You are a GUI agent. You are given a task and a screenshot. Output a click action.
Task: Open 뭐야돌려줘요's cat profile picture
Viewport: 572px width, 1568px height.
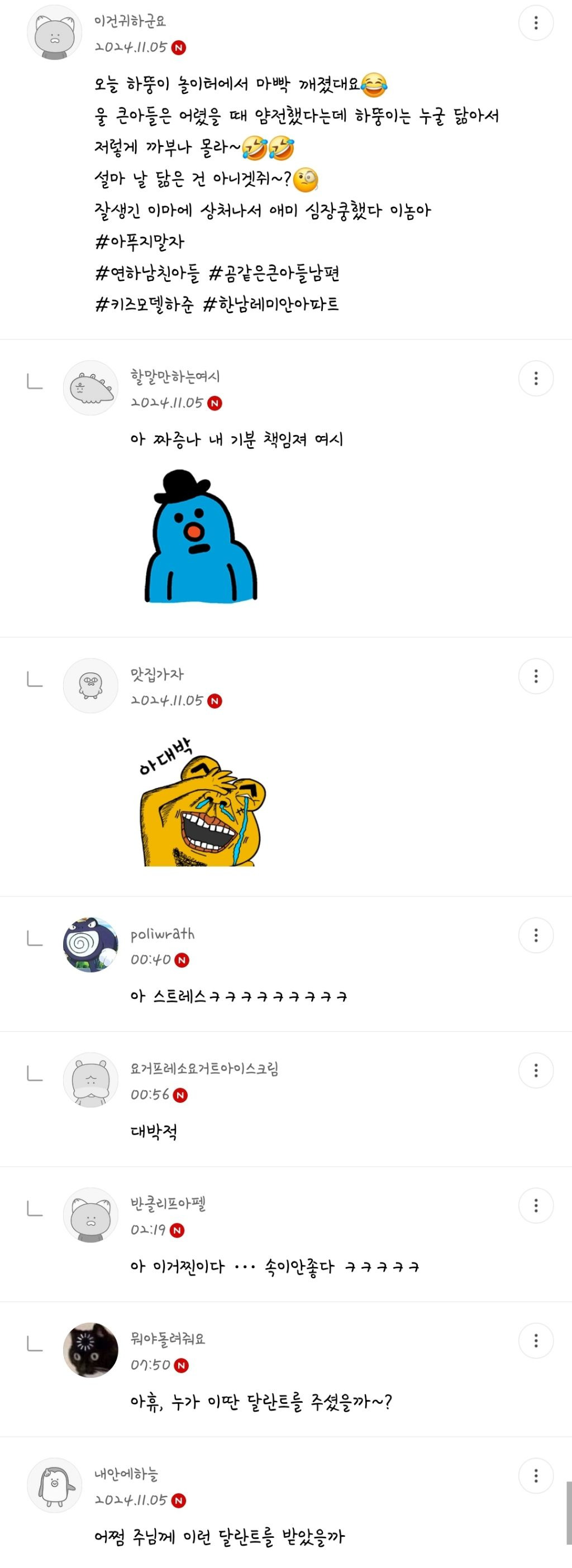[x=90, y=1350]
